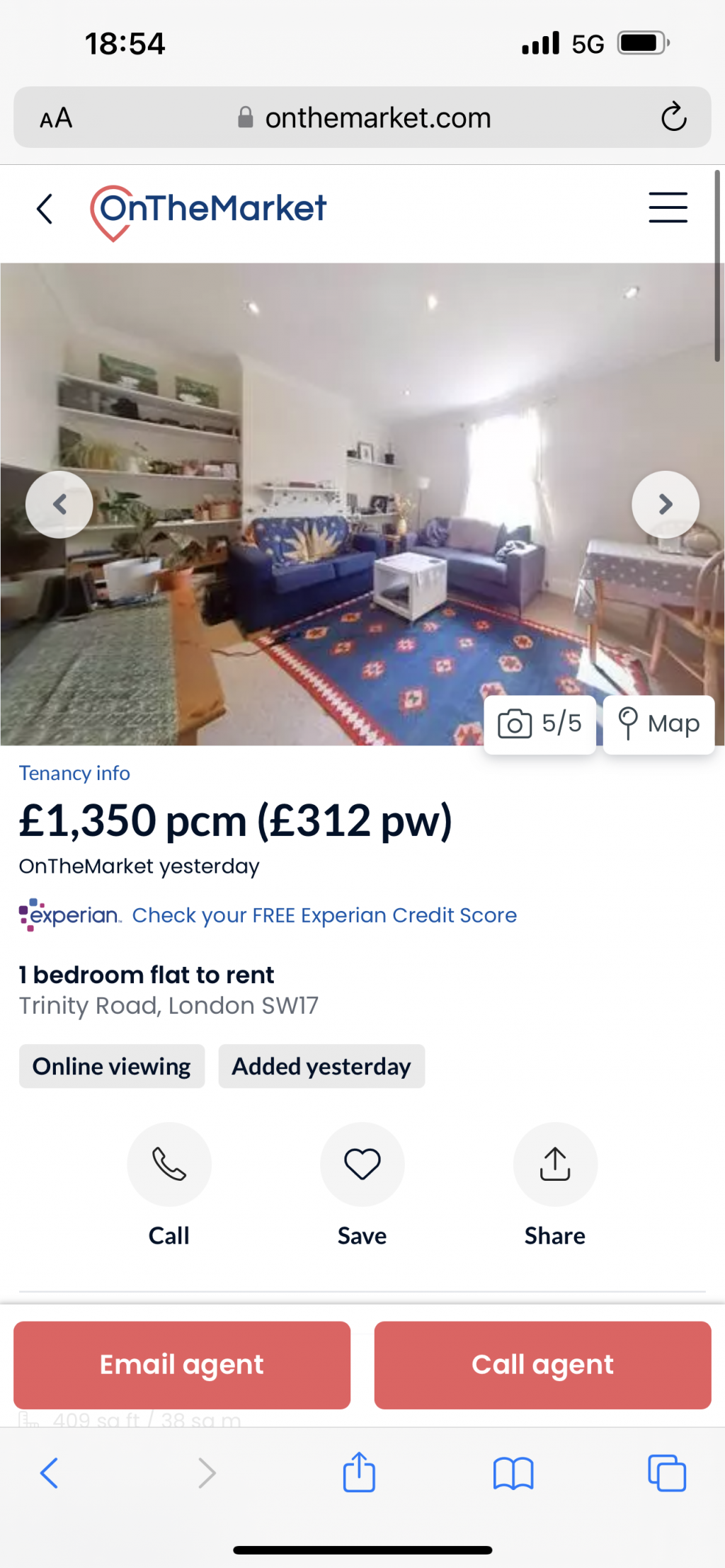Open Safari bookmarks
Image resolution: width=725 pixels, height=1568 pixels.
tap(513, 1473)
